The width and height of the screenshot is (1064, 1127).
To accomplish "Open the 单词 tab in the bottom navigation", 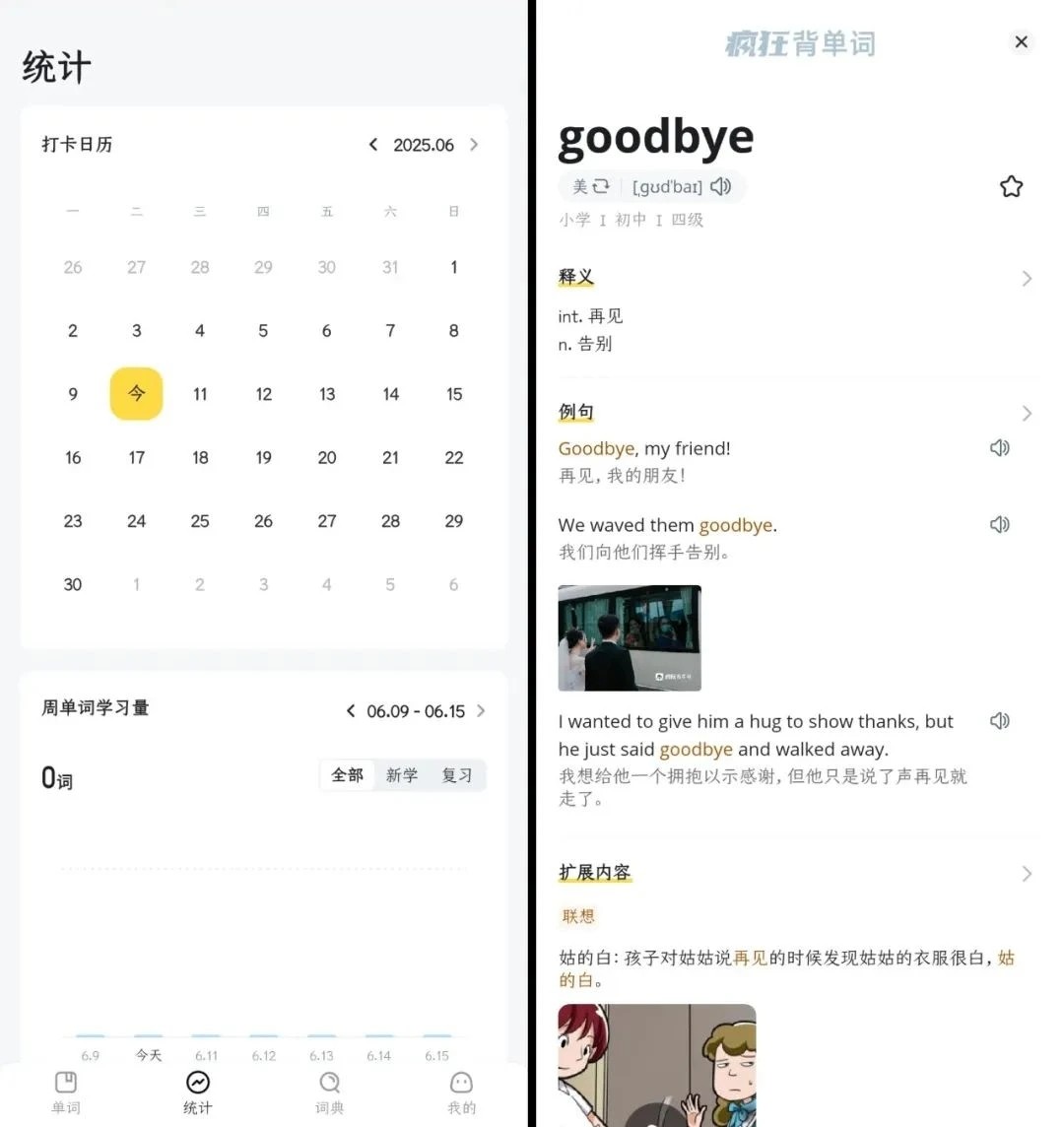I will pos(66,1092).
